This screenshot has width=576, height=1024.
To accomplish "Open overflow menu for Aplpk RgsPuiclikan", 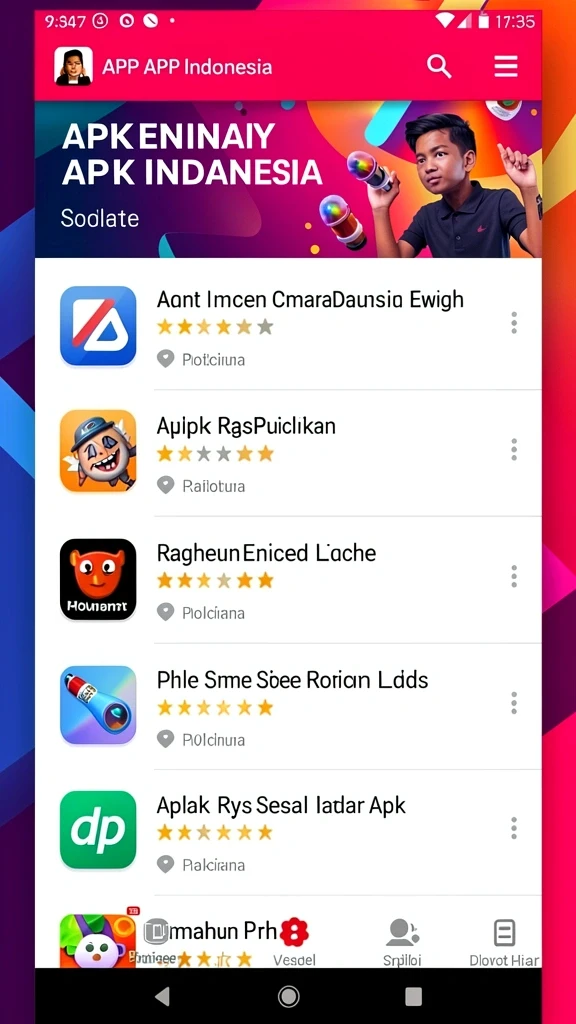I will pos(514,449).
